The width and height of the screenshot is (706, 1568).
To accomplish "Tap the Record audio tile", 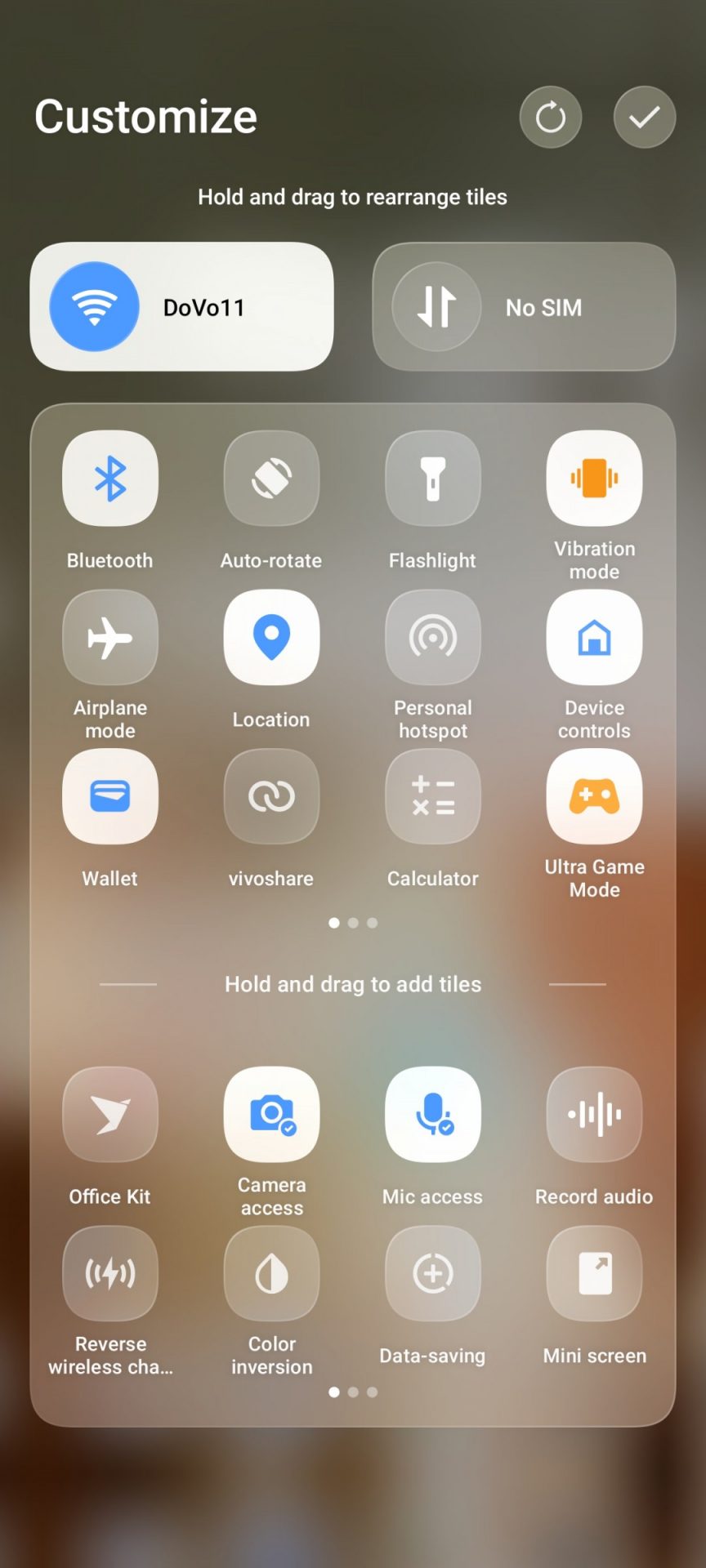I will click(594, 1114).
